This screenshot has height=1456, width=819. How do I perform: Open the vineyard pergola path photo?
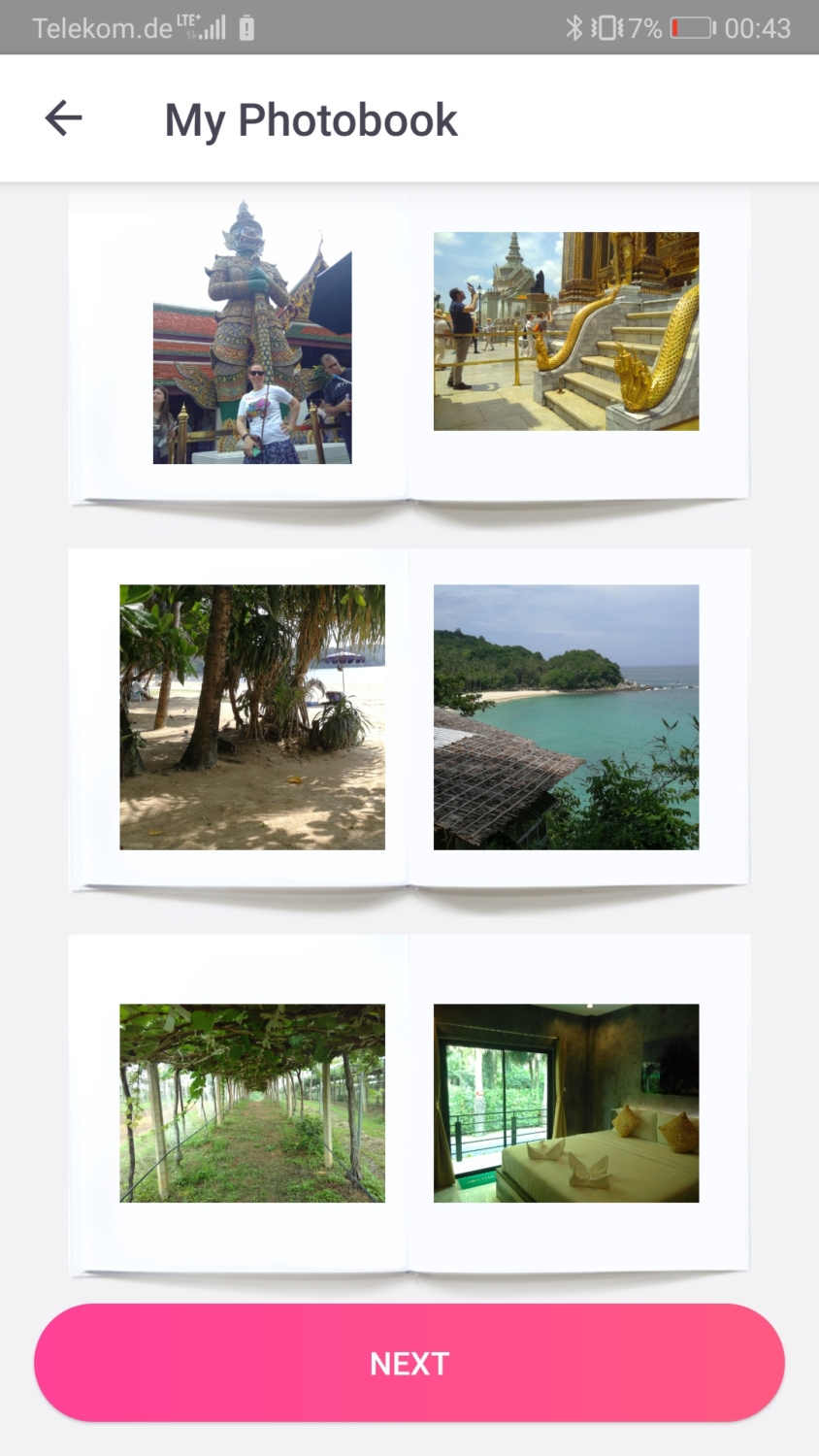[252, 1103]
